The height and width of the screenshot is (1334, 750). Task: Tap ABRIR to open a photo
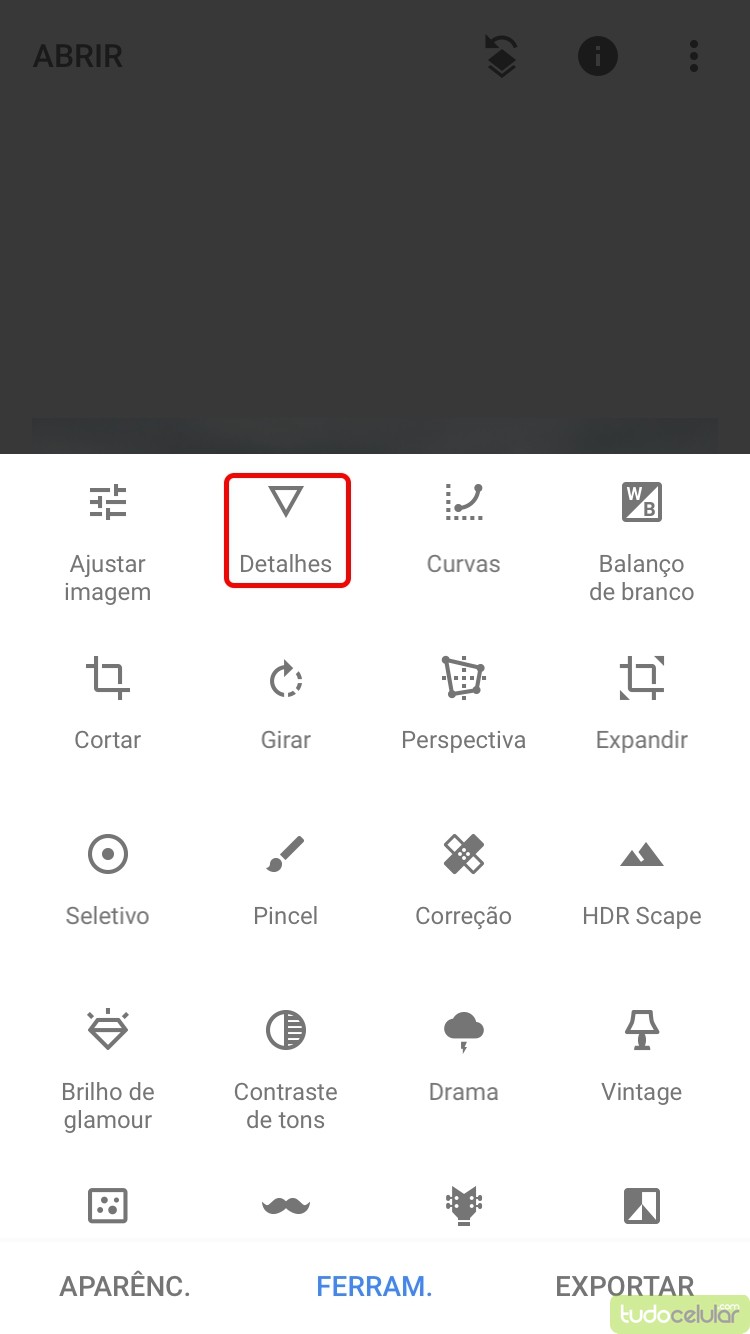[78, 57]
